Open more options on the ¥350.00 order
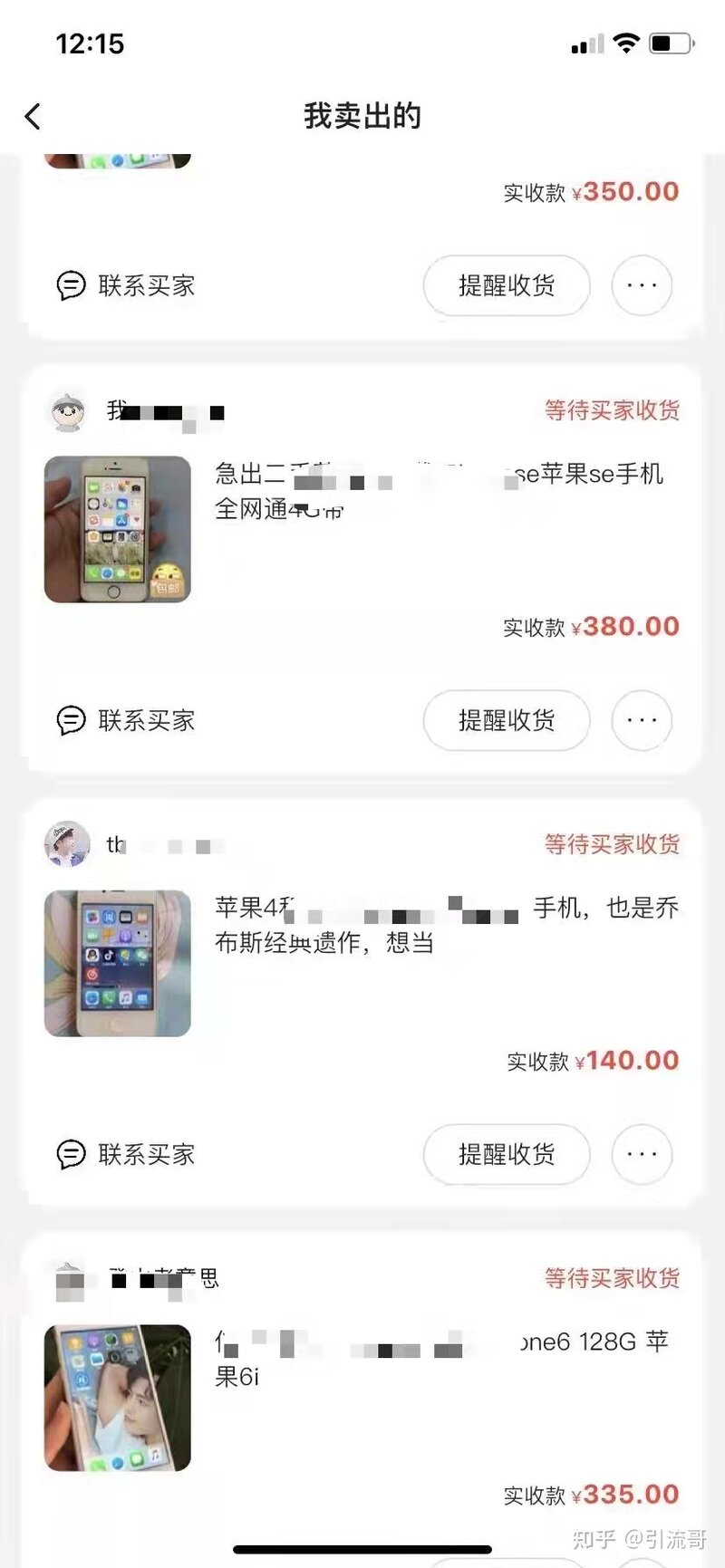This screenshot has height=1568, width=725. (x=642, y=285)
